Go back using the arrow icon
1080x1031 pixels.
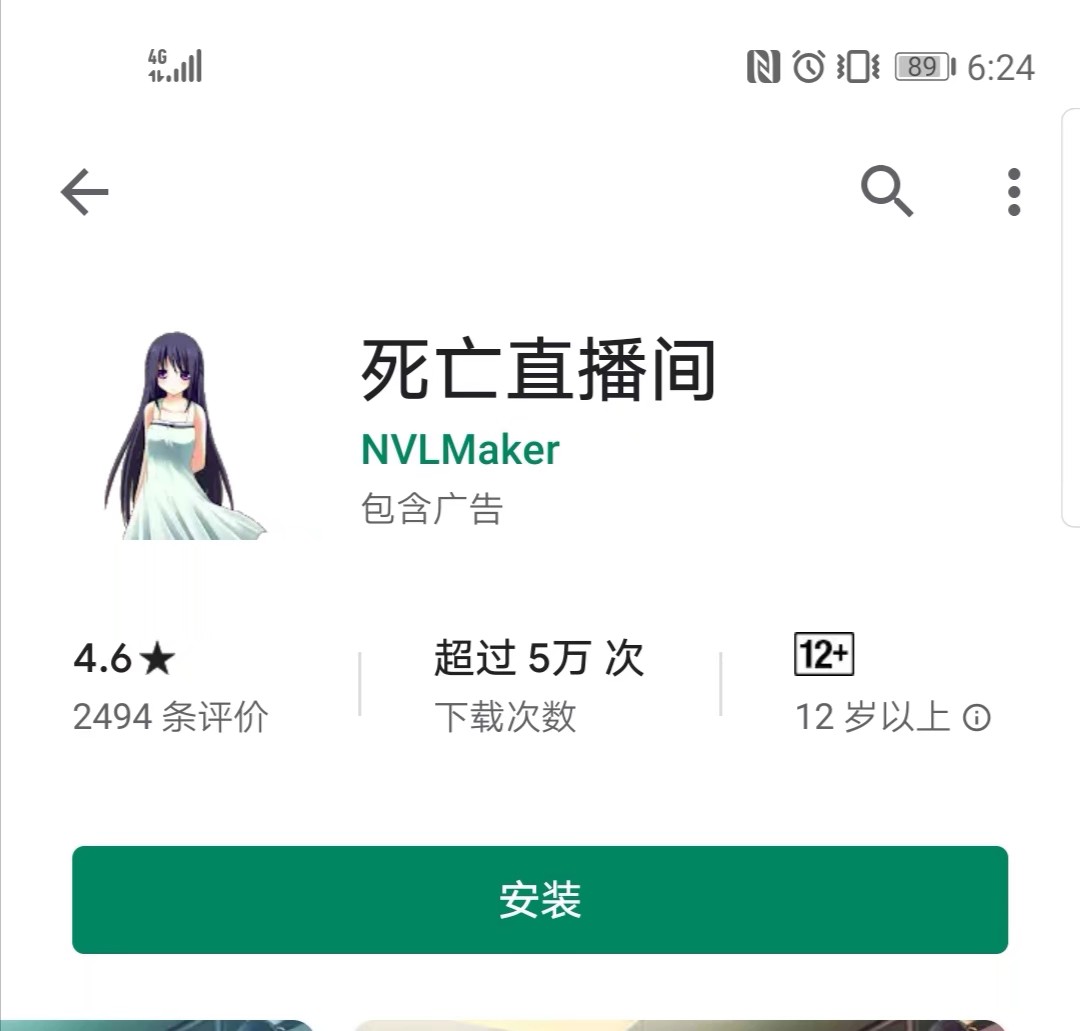[84, 191]
